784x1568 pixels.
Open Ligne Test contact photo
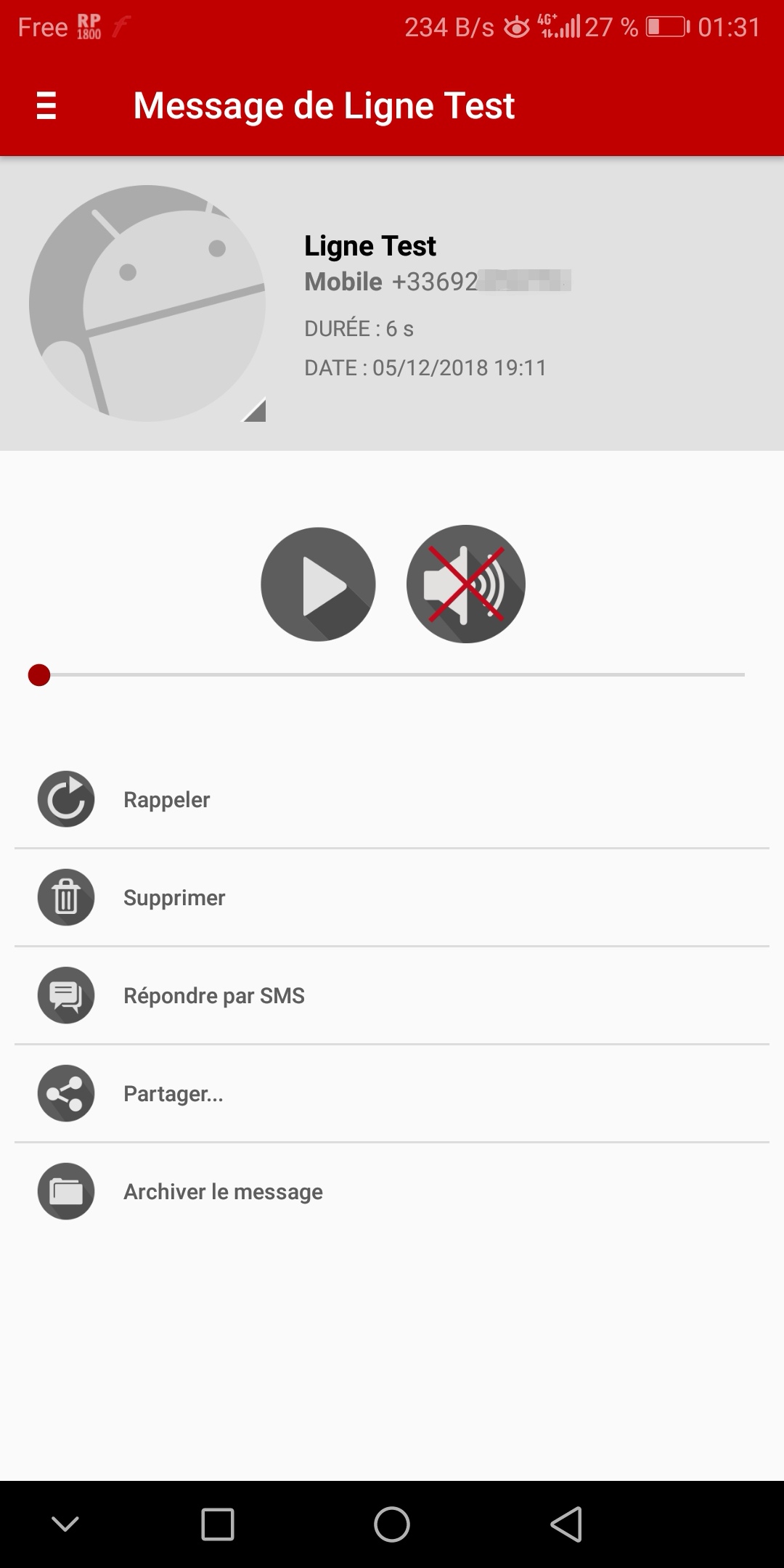coord(147,303)
